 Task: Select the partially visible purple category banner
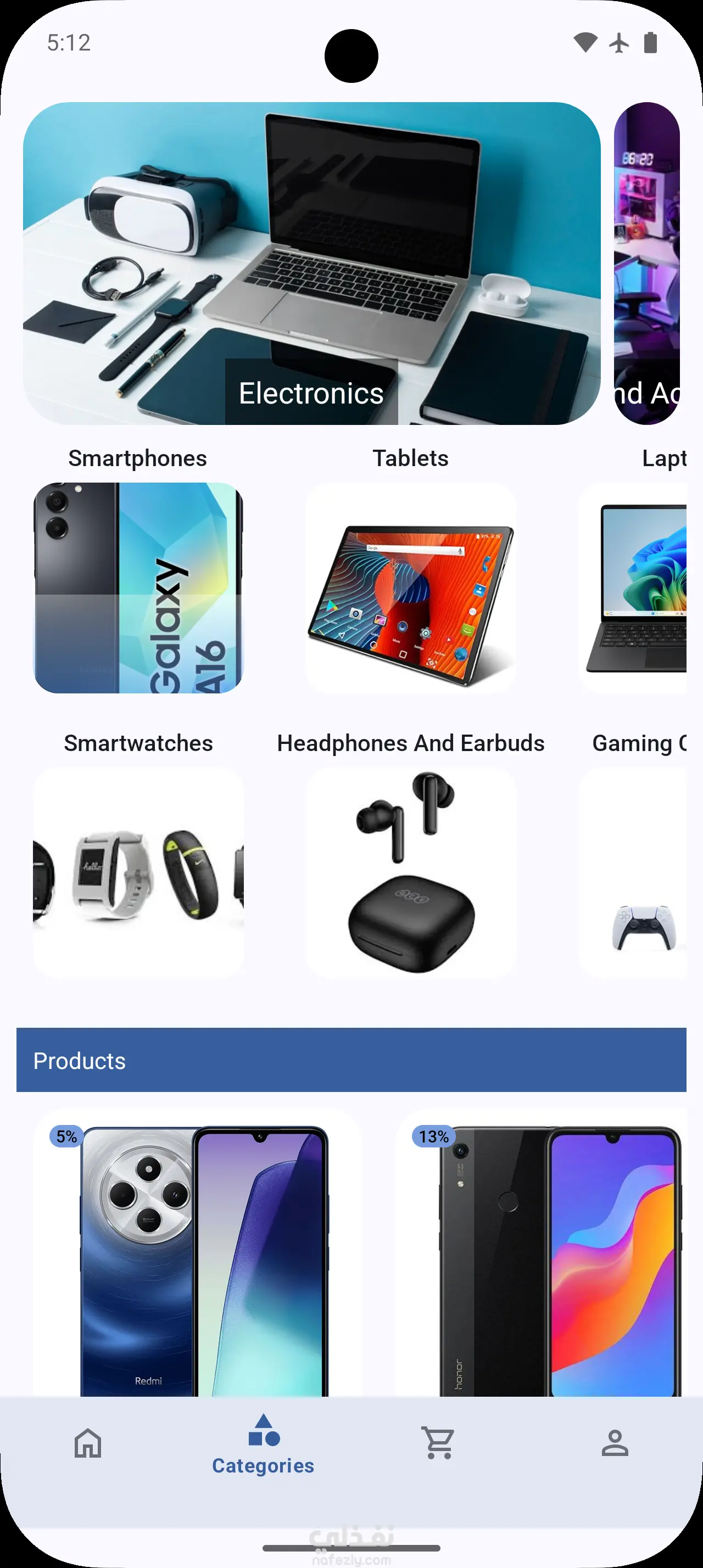(x=646, y=263)
